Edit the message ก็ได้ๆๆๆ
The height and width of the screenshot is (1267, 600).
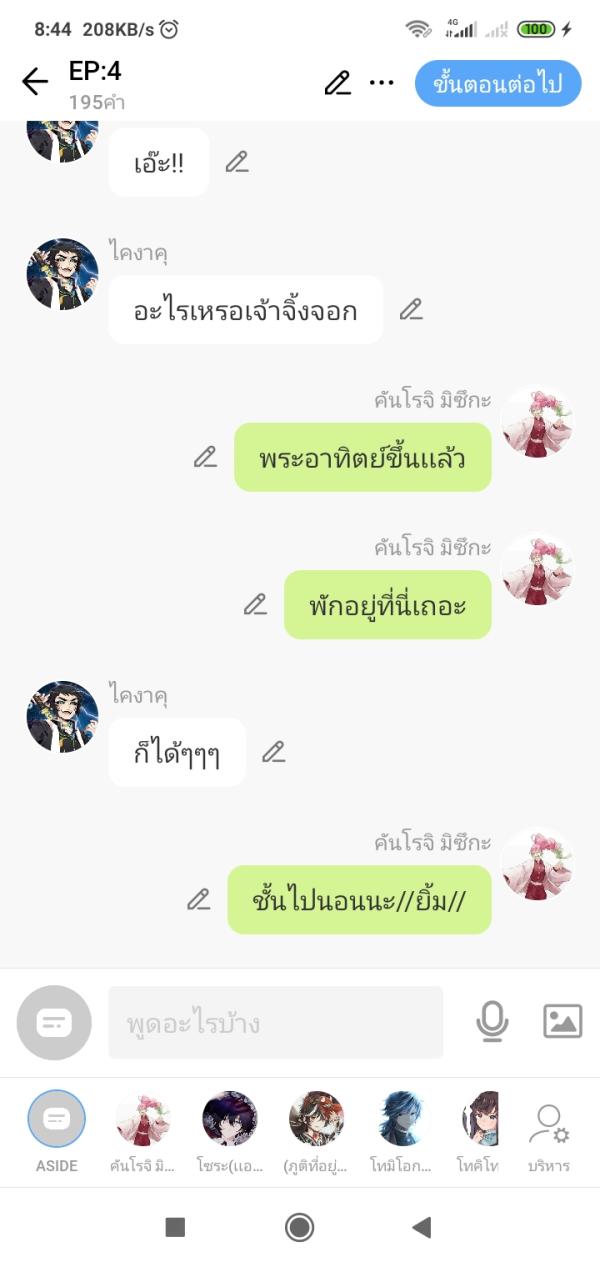[x=274, y=752]
